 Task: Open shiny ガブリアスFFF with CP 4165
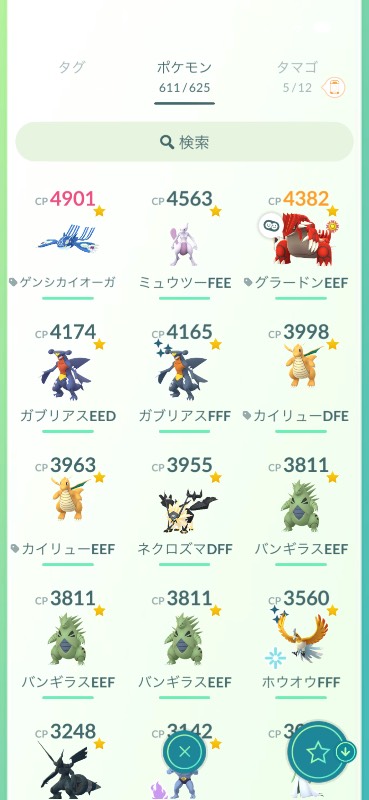[x=183, y=373]
